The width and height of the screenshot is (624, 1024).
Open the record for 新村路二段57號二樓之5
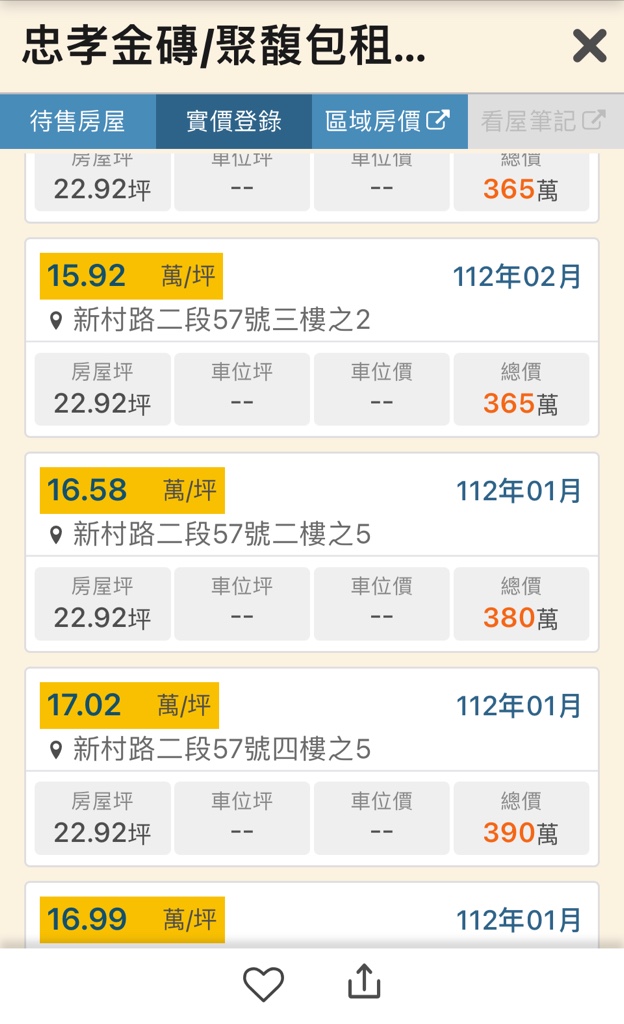click(221, 534)
